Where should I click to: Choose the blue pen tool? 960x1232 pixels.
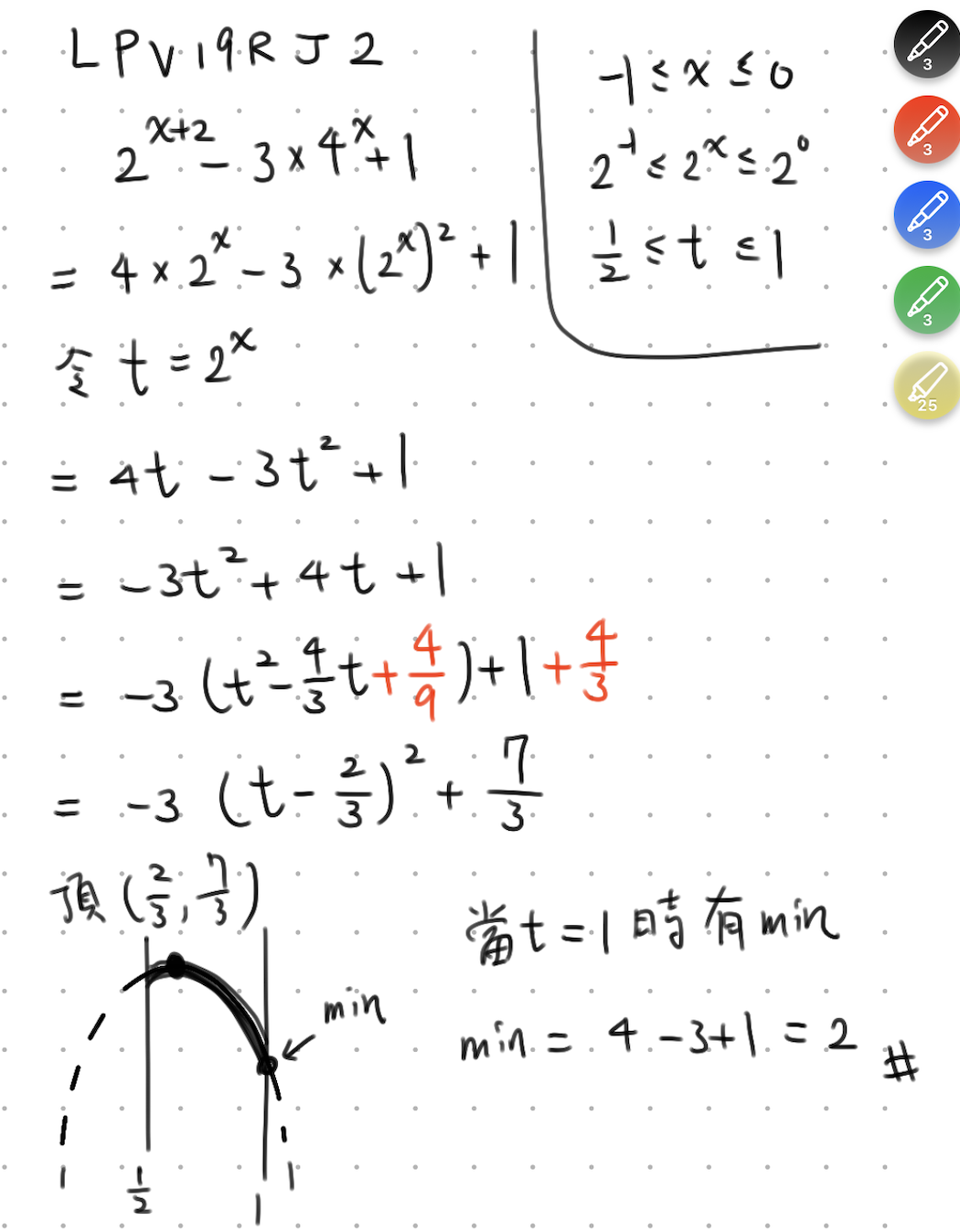(927, 215)
